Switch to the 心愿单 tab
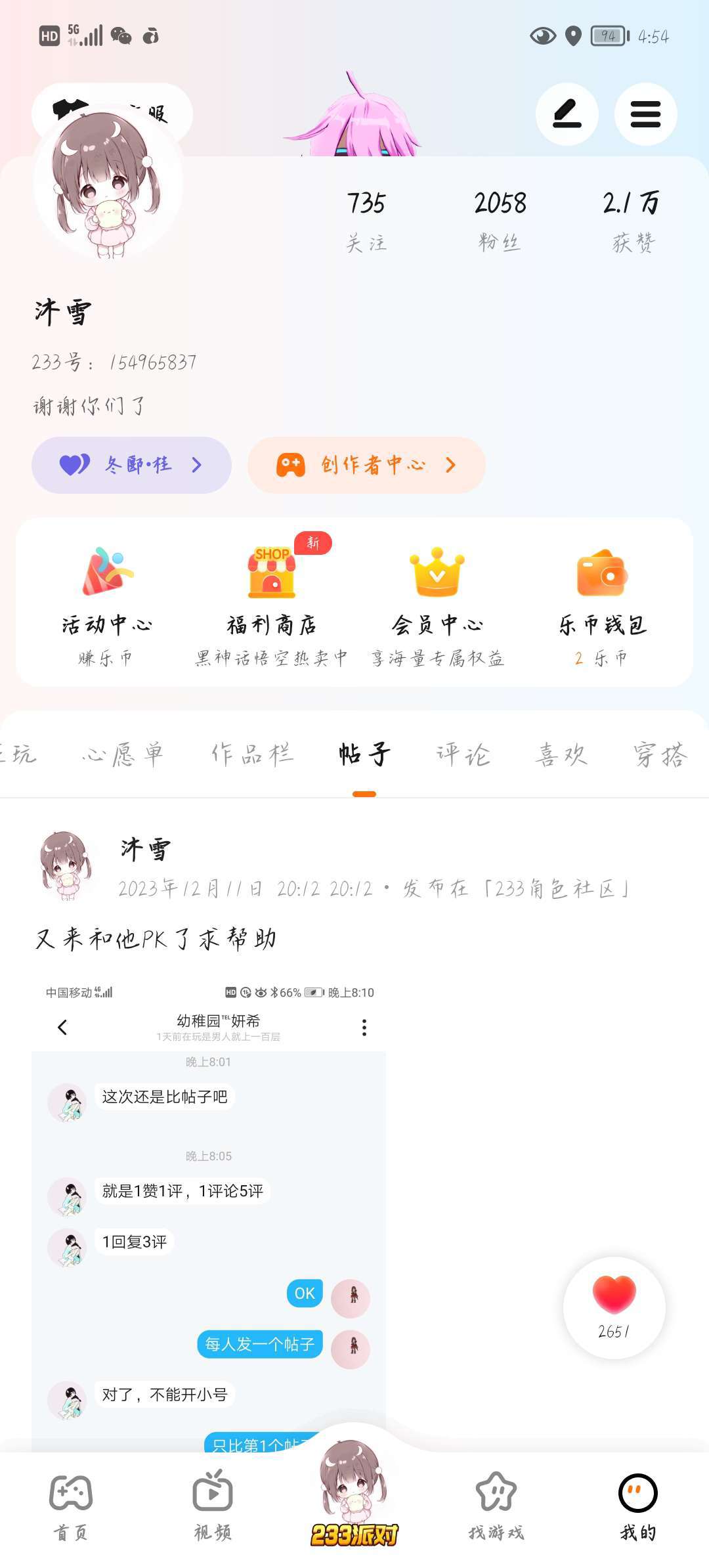 click(x=123, y=754)
